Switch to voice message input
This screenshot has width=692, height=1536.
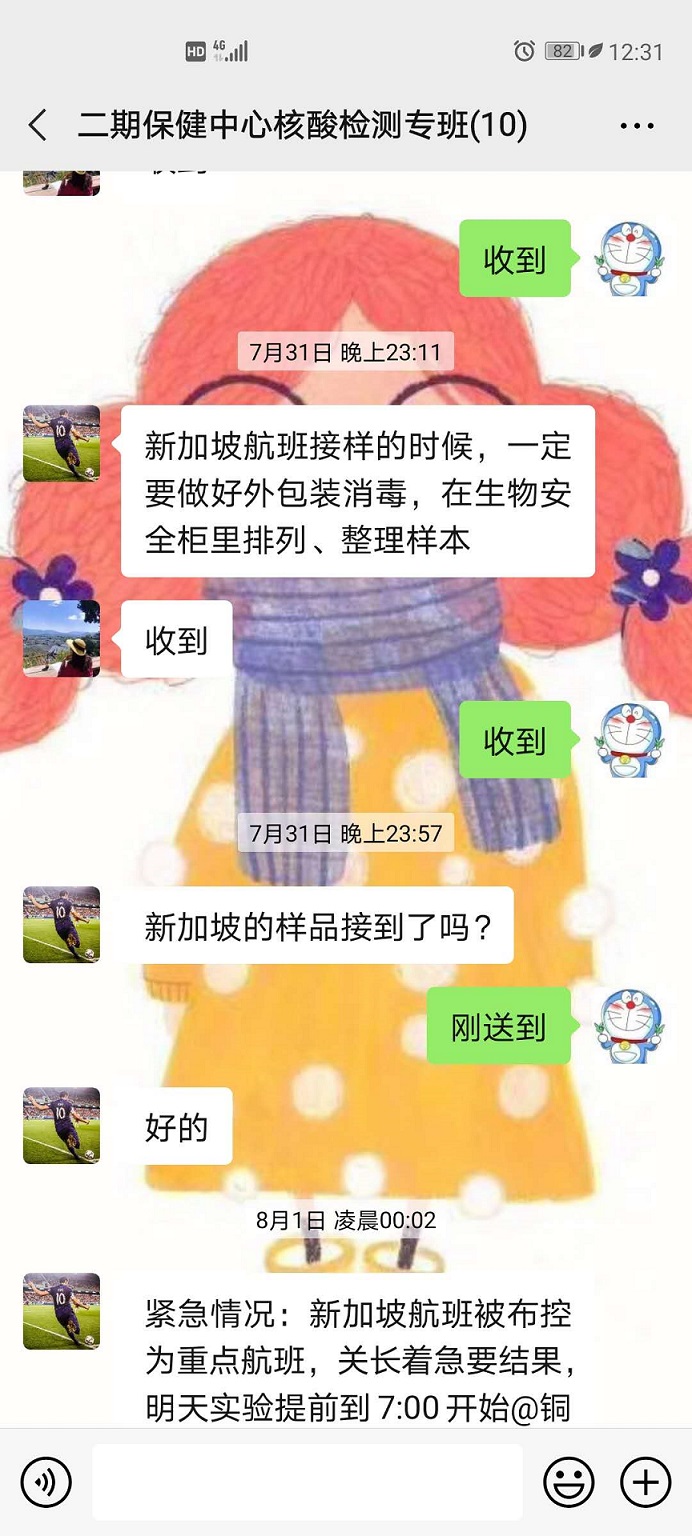click(46, 1481)
